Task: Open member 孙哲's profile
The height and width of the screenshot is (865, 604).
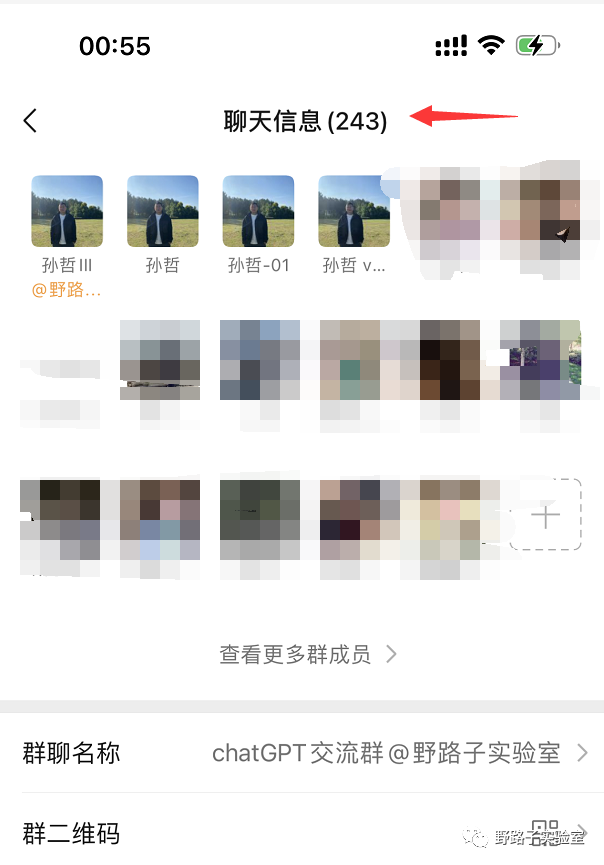Action: tap(162, 212)
